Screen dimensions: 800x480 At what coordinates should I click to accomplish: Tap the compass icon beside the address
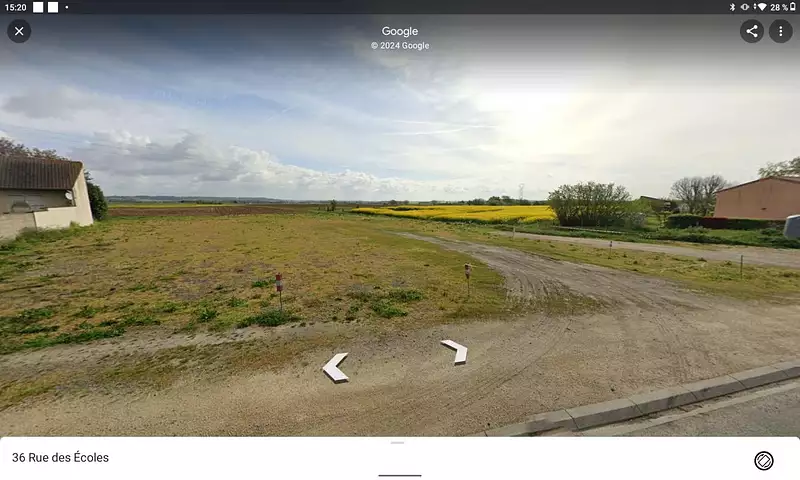coord(764,460)
